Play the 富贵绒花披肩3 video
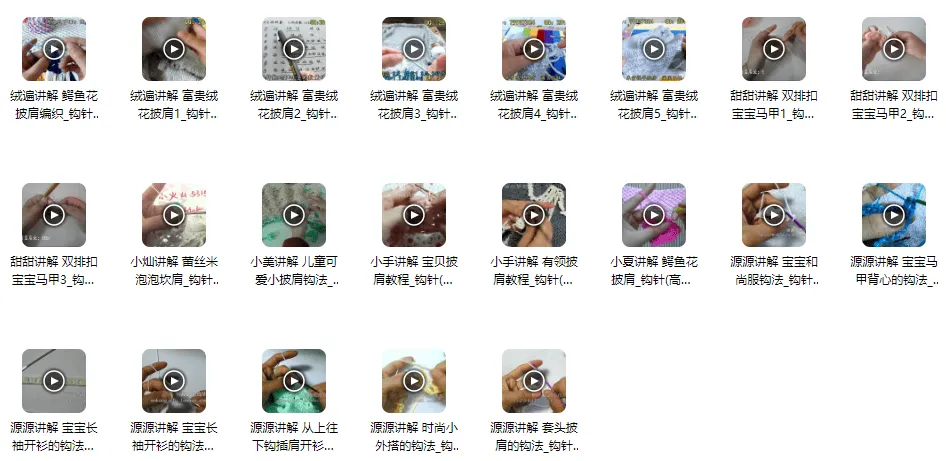This screenshot has height=461, width=946. (x=414, y=49)
